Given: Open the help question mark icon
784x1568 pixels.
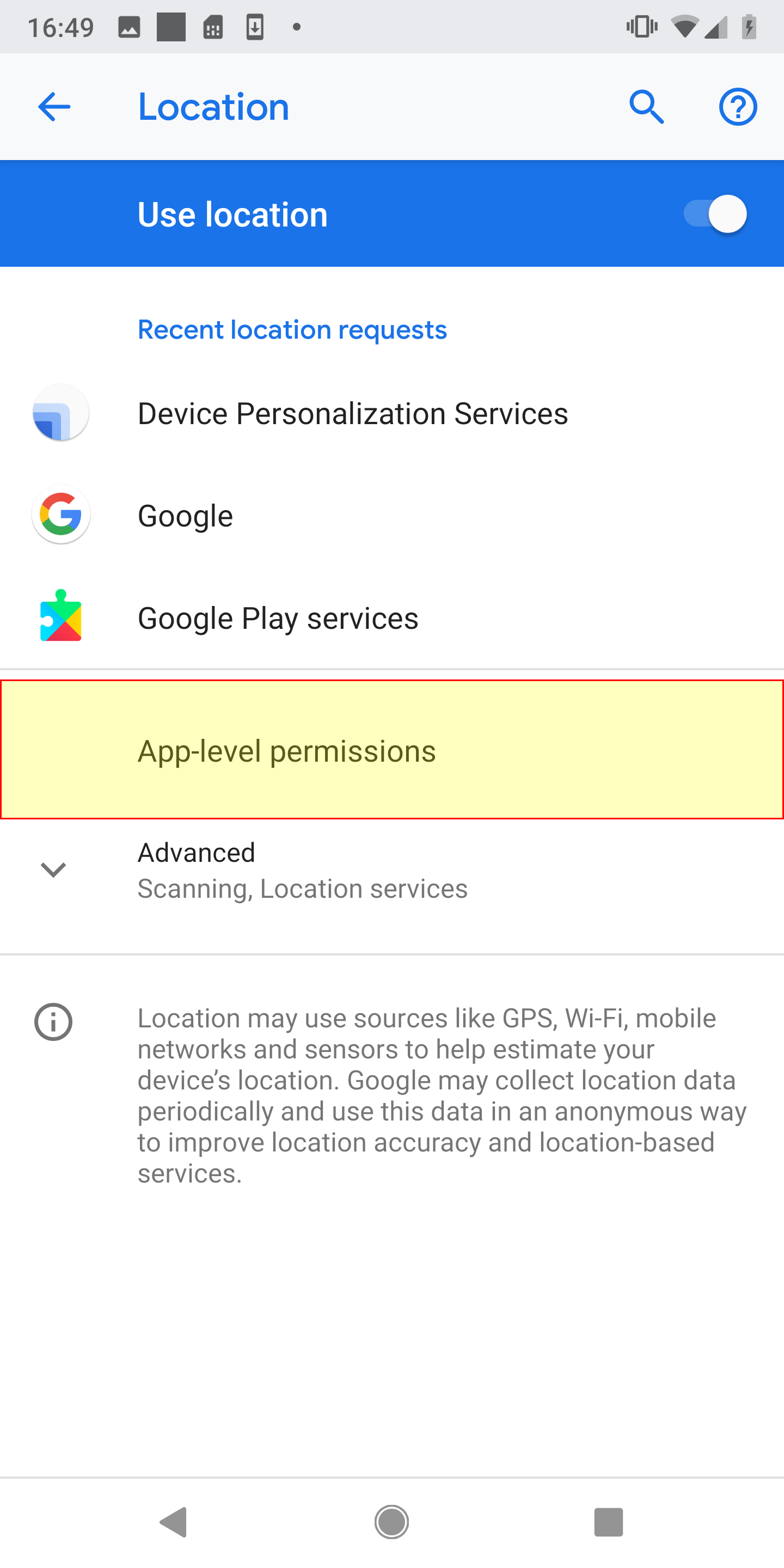Looking at the screenshot, I should click(738, 106).
